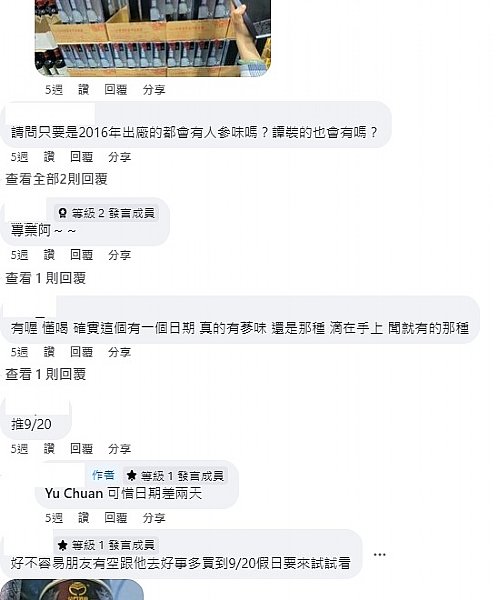Reply to the comment asking about 2016年出廠
This screenshot has width=497, height=600.
pos(81,157)
